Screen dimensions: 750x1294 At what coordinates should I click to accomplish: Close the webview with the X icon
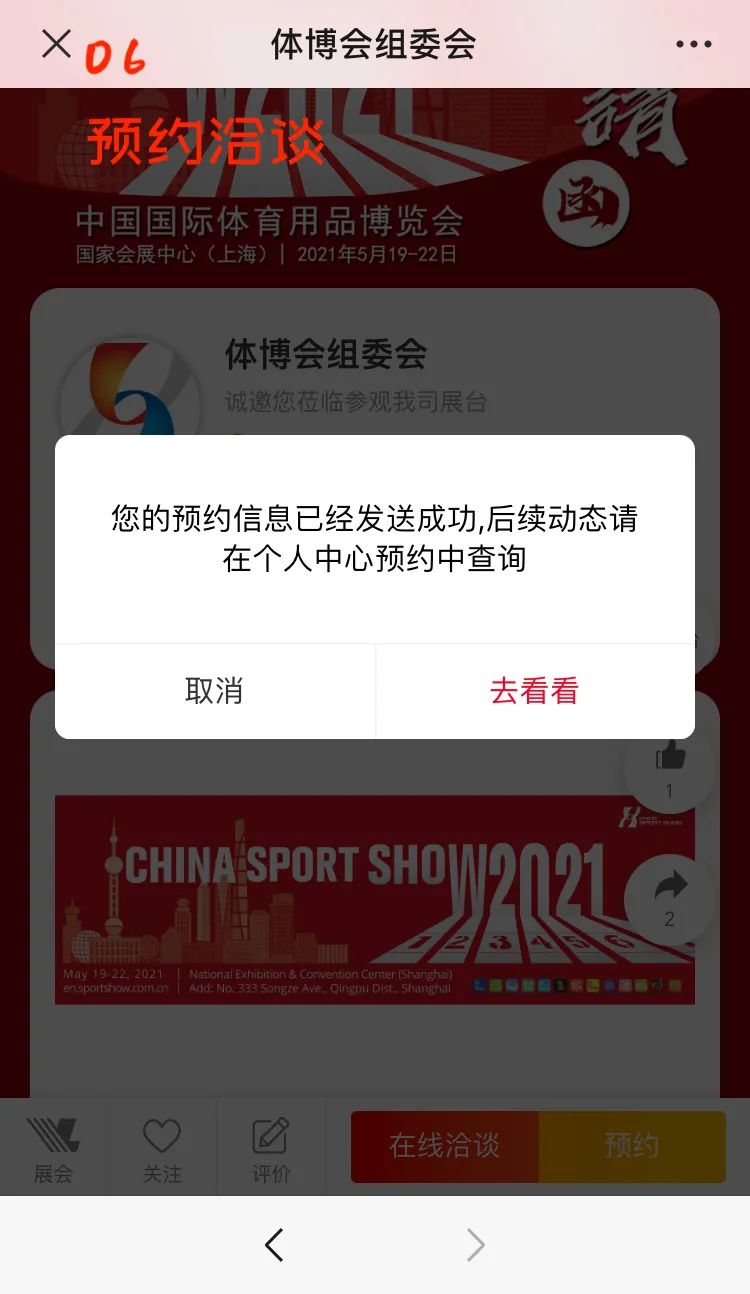pyautogui.click(x=56, y=44)
